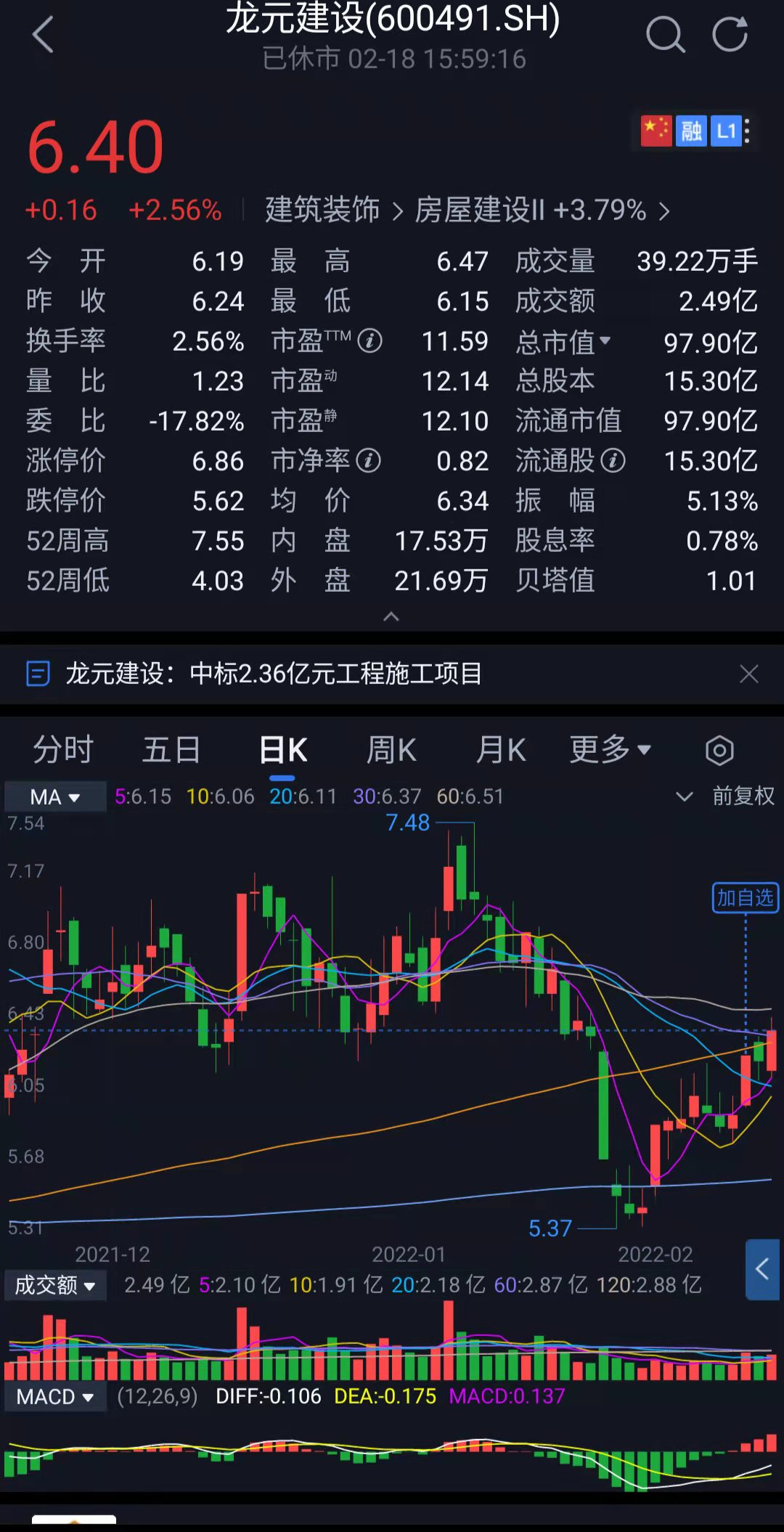Tap the 融 margin trading badge
The width and height of the screenshot is (784, 1532).
(690, 131)
